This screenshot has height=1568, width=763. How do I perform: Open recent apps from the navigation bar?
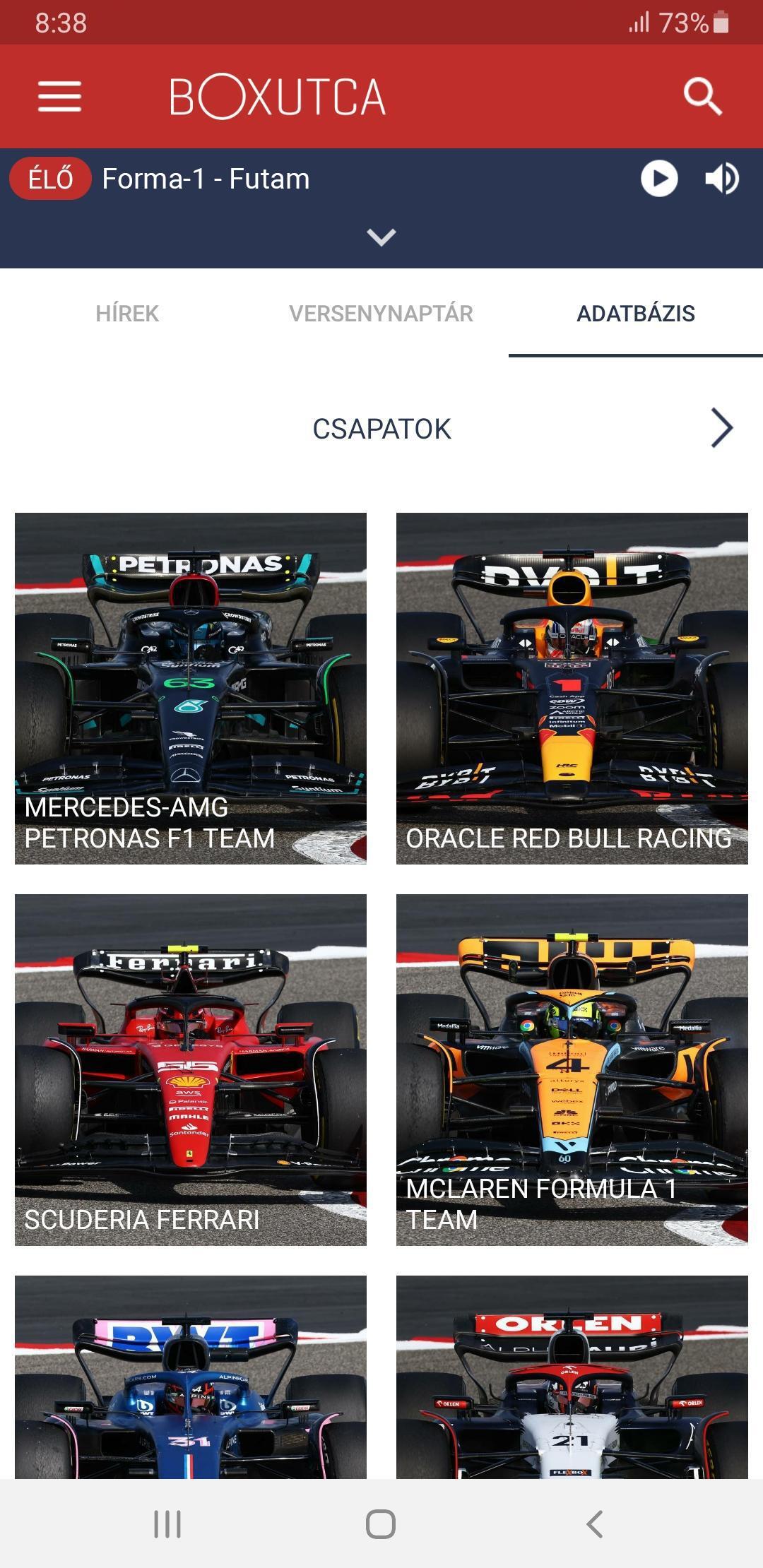pos(167,1524)
